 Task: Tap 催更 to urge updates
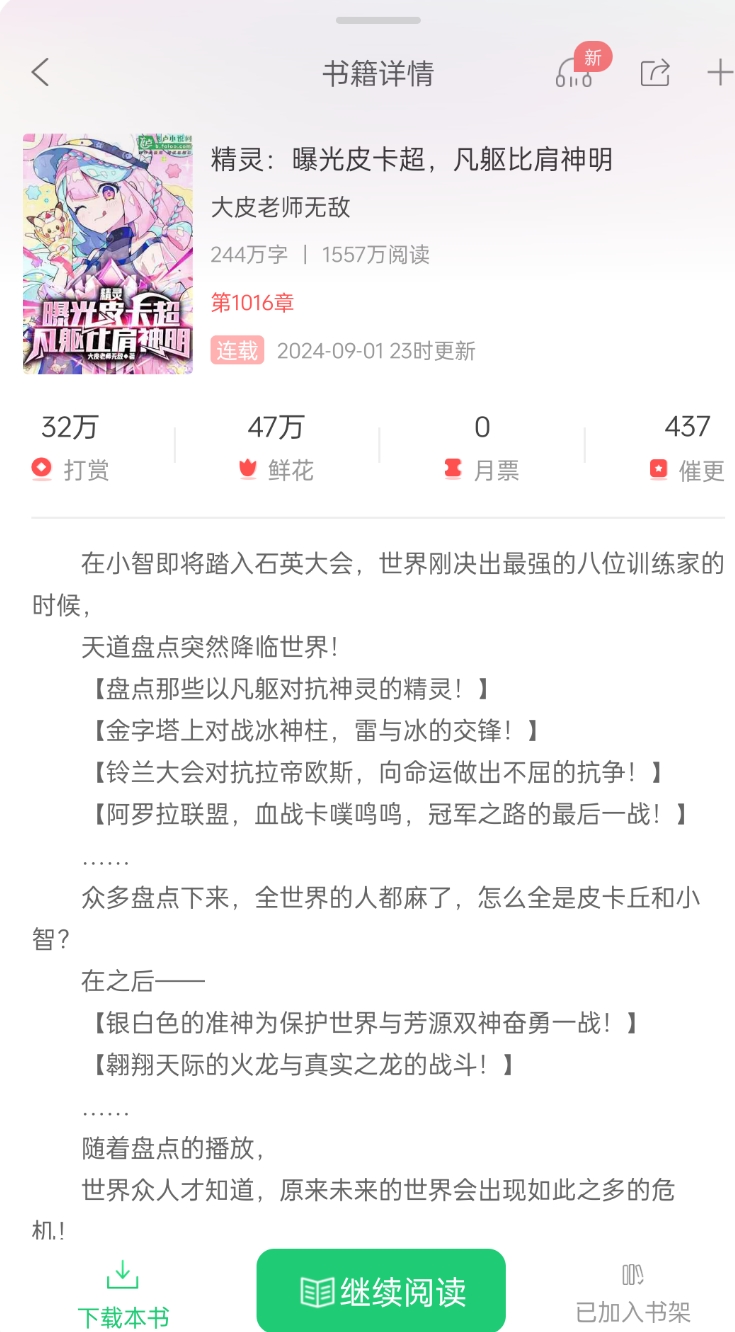pyautogui.click(x=687, y=449)
